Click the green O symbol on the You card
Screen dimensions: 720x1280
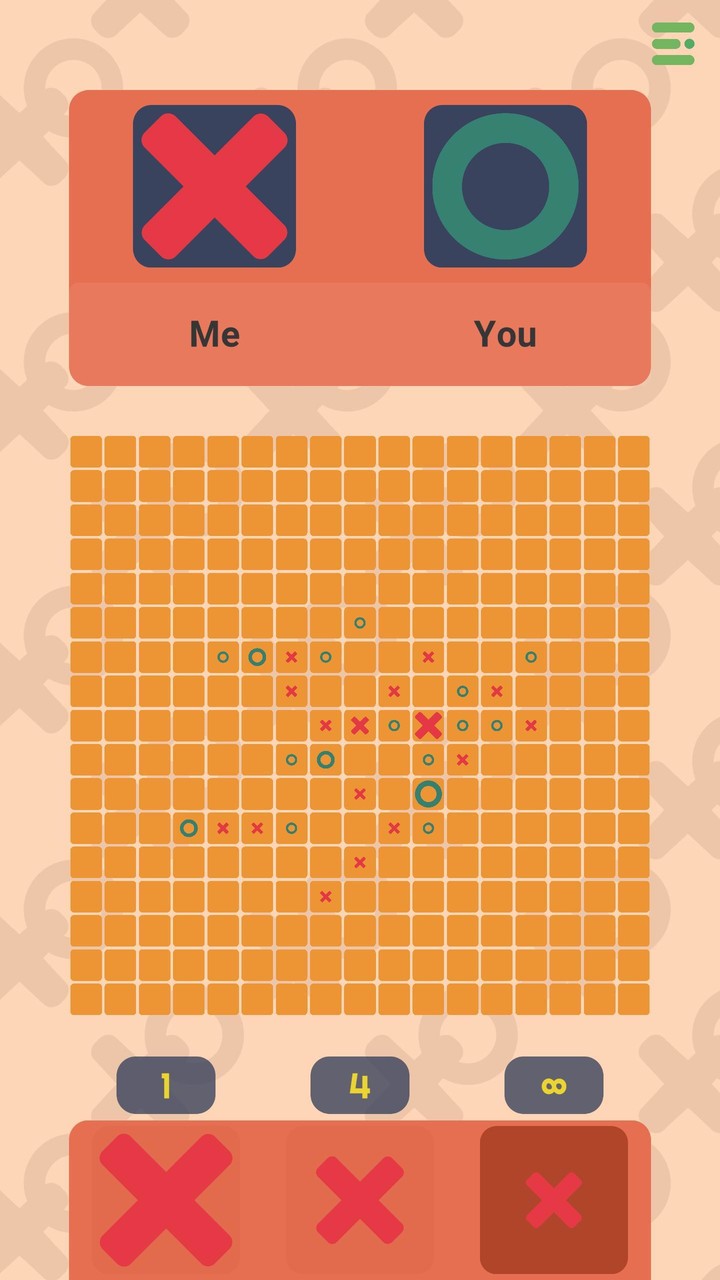(505, 186)
